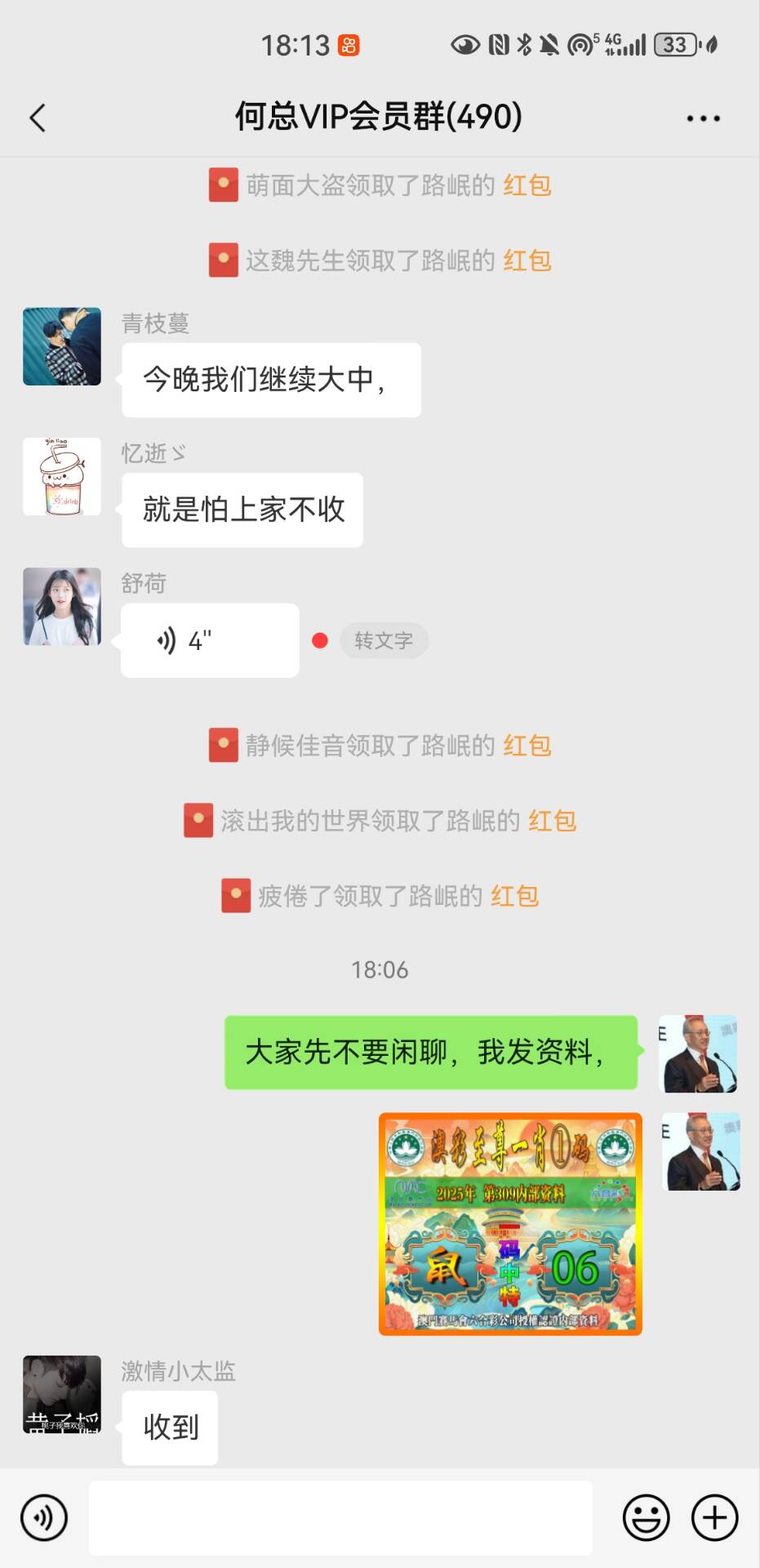
Task: Convert the voice message with 转文字
Action: [384, 641]
